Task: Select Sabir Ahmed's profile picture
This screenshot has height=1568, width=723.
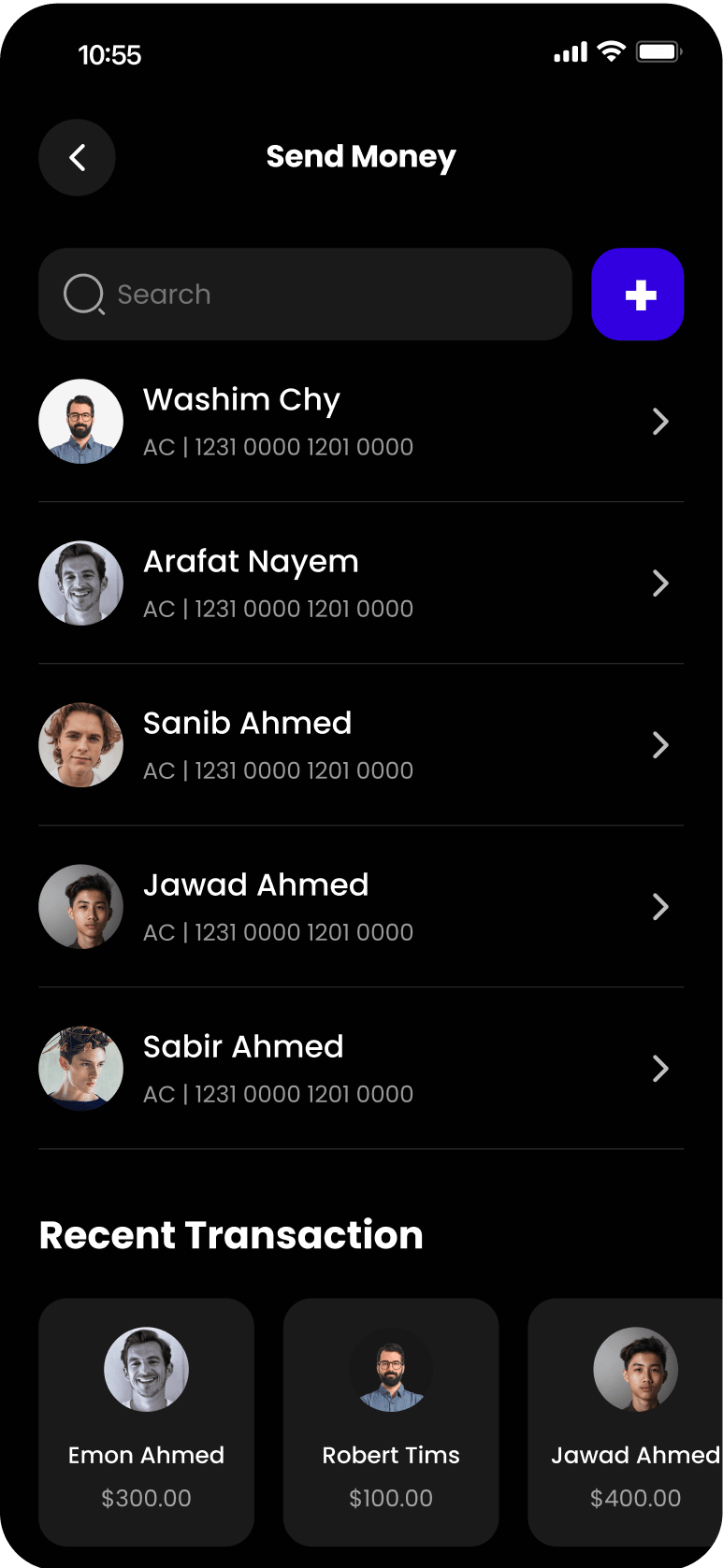Action: [x=80, y=1068]
